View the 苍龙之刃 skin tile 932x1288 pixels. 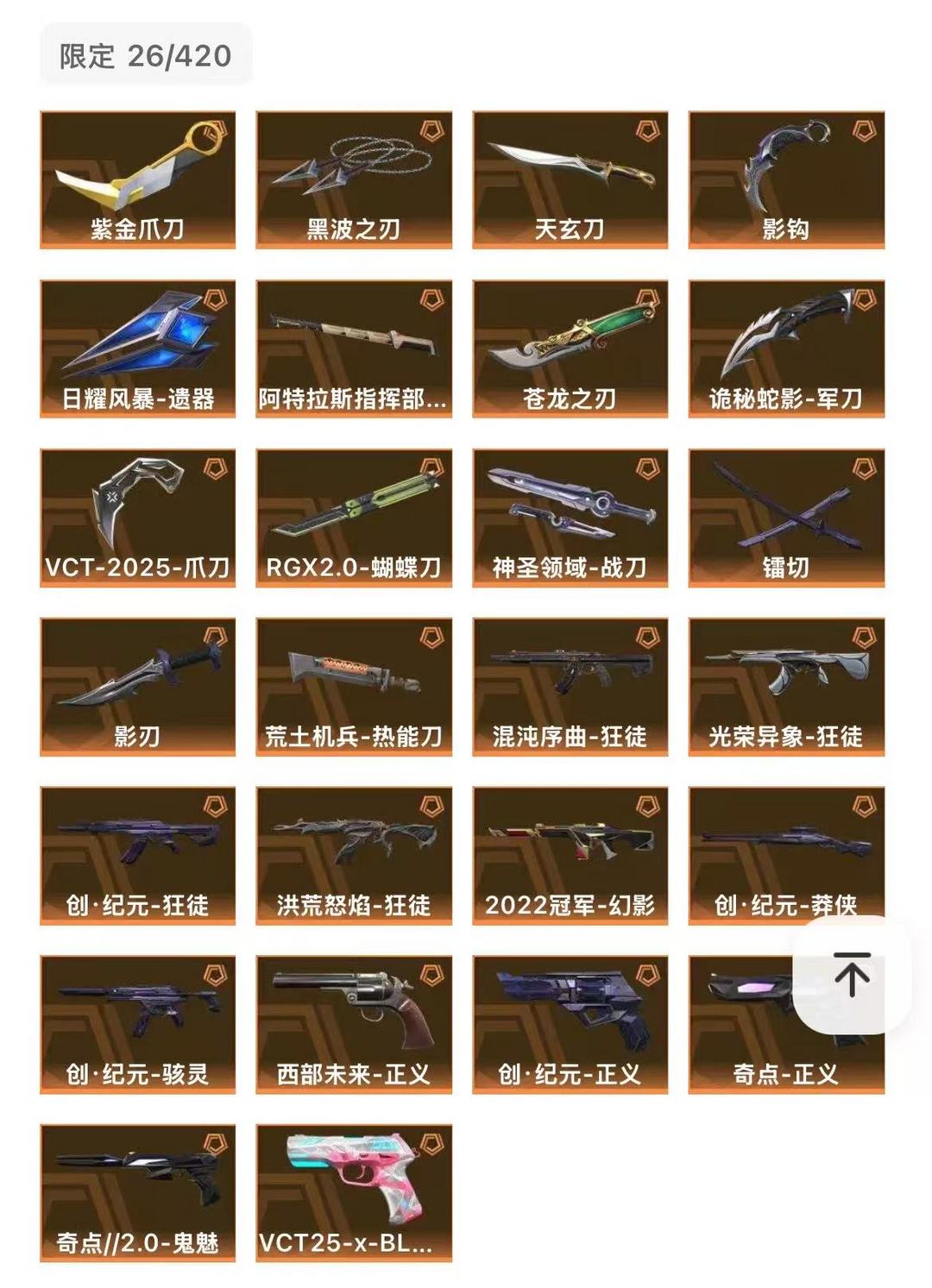(x=570, y=349)
